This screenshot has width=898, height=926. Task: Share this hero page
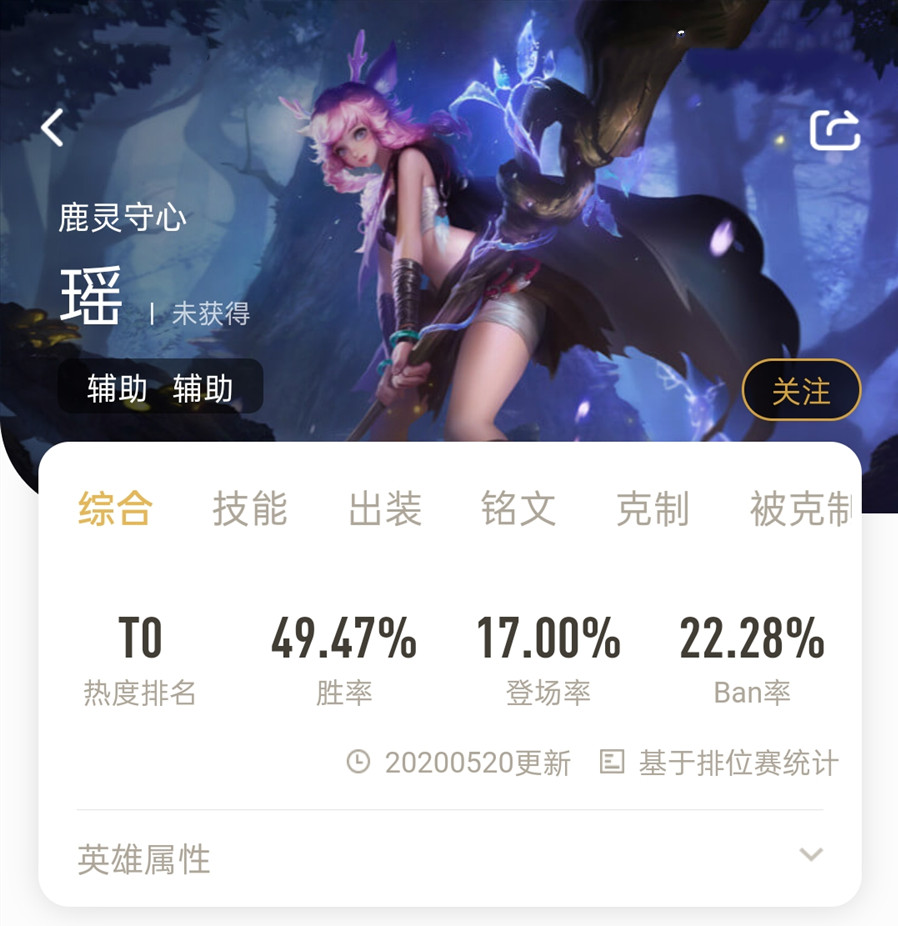click(x=834, y=131)
